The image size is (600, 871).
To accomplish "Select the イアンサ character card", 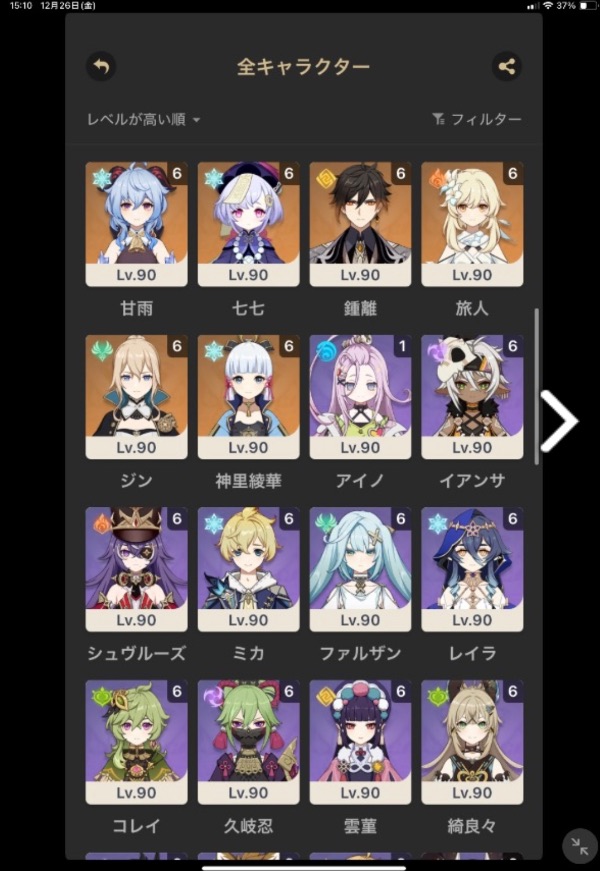I will click(x=472, y=397).
